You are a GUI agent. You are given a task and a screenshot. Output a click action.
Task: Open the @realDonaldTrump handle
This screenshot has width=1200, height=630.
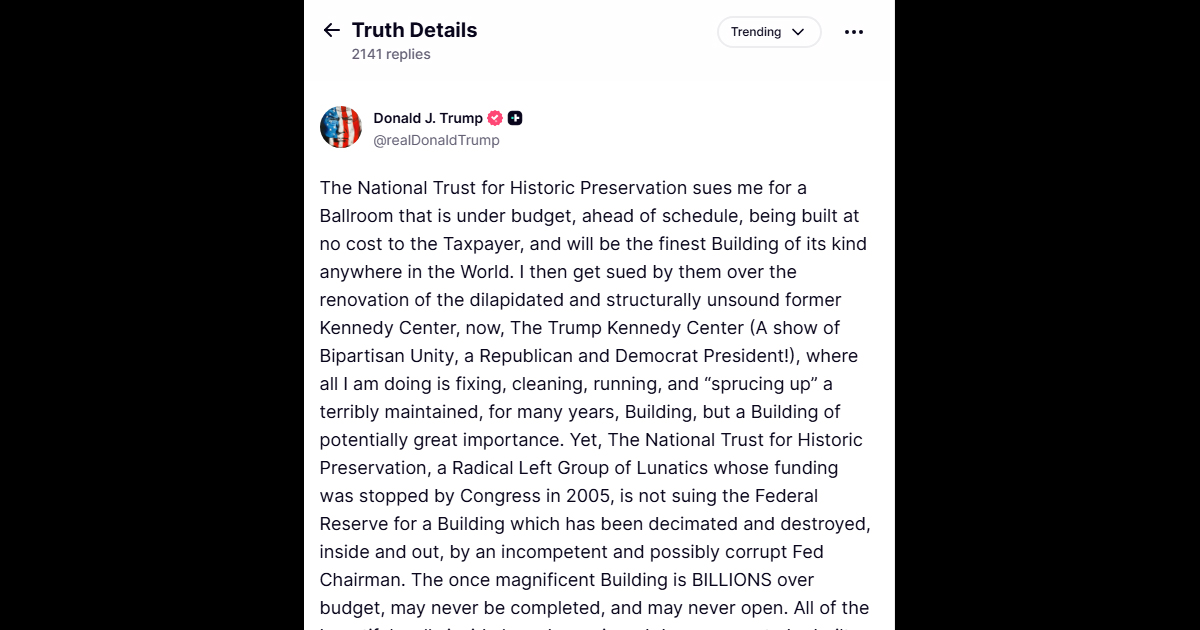436,140
